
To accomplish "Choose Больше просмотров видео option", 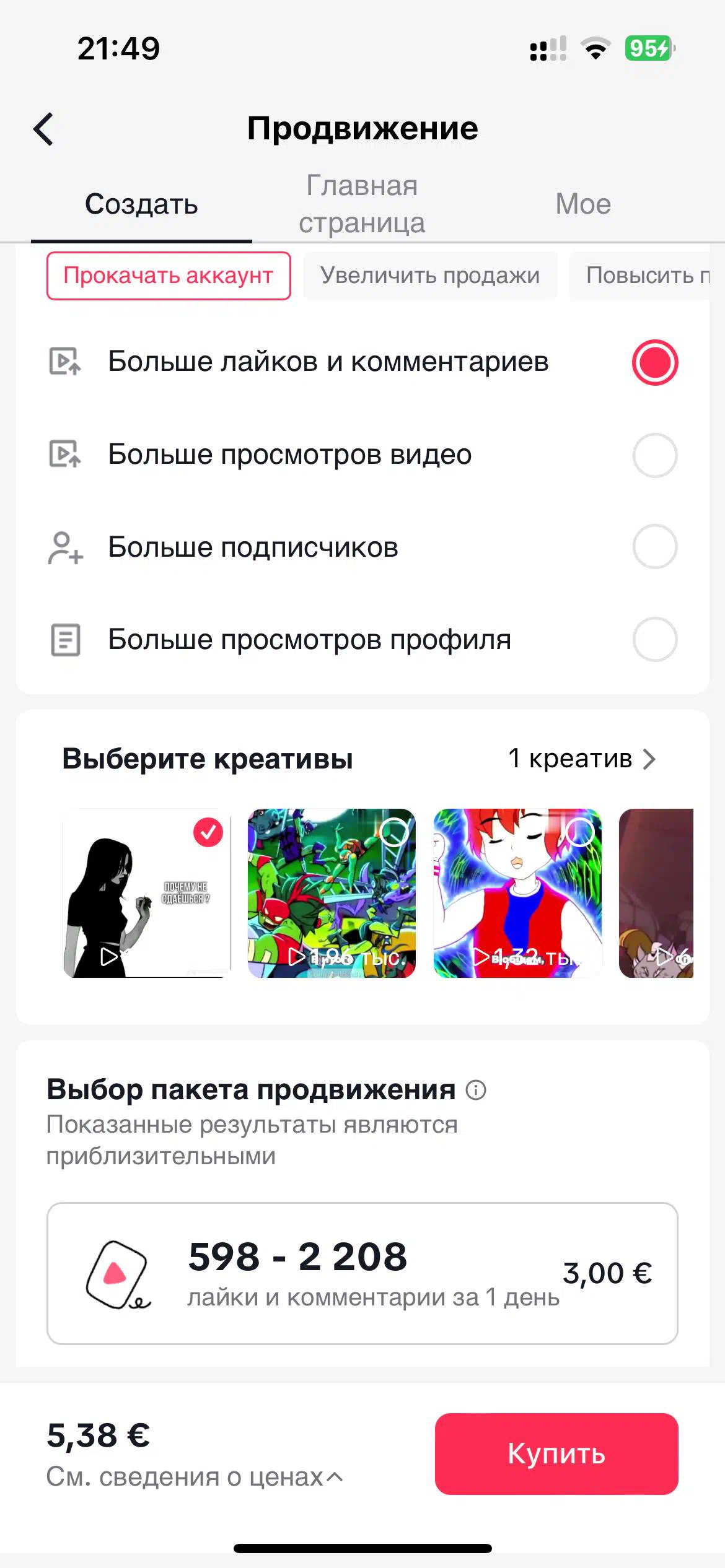I will (654, 455).
